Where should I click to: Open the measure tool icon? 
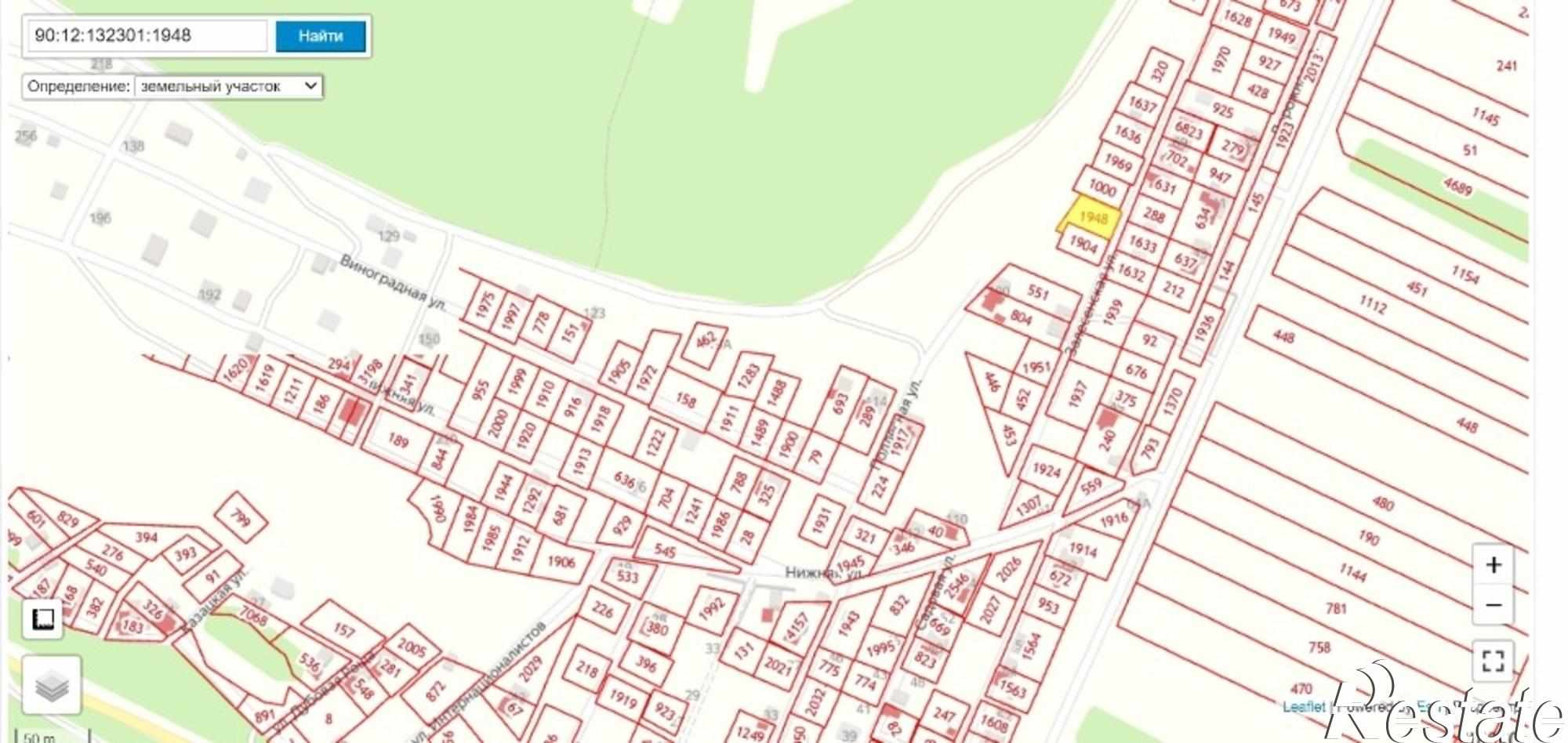click(42, 619)
